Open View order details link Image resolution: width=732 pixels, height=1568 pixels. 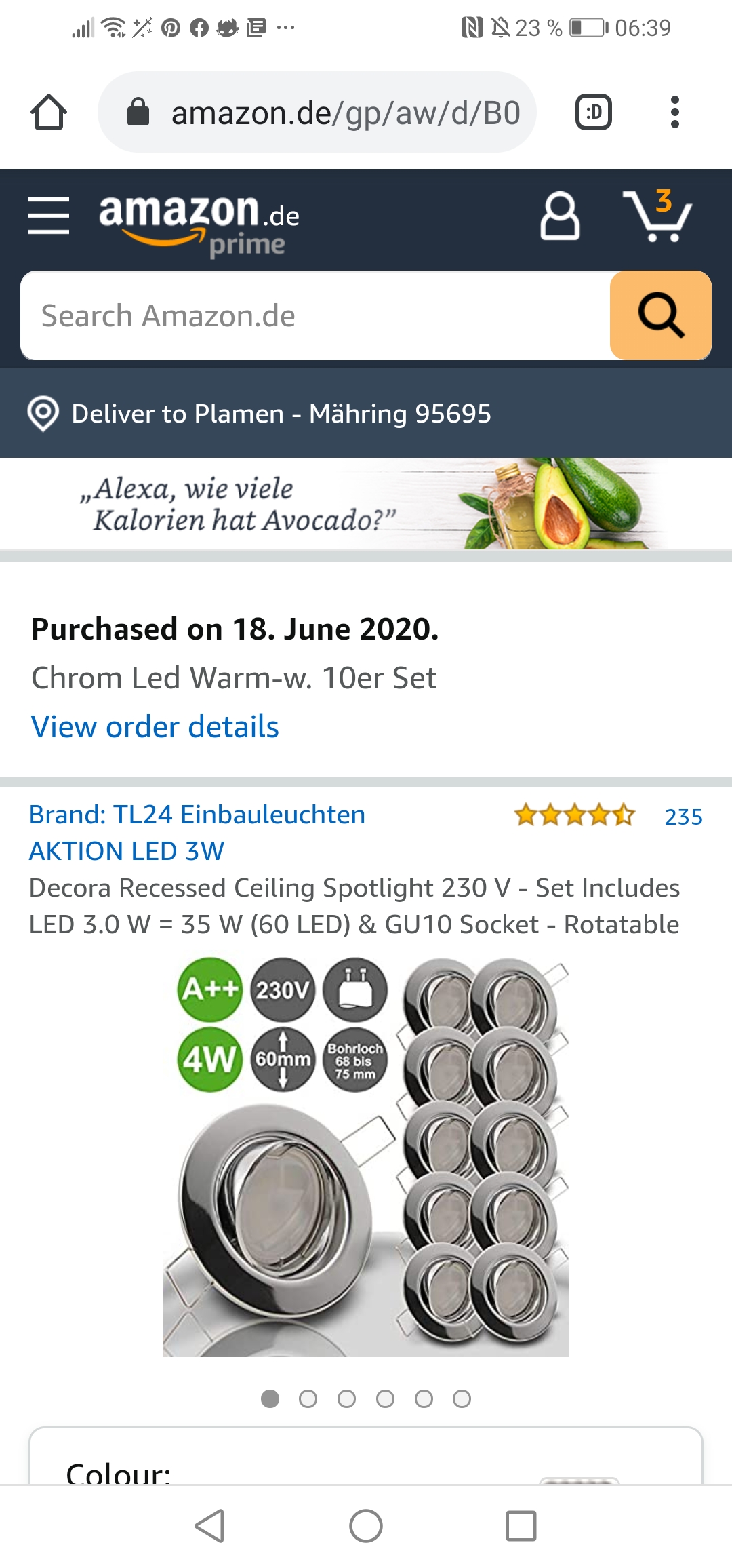155,727
